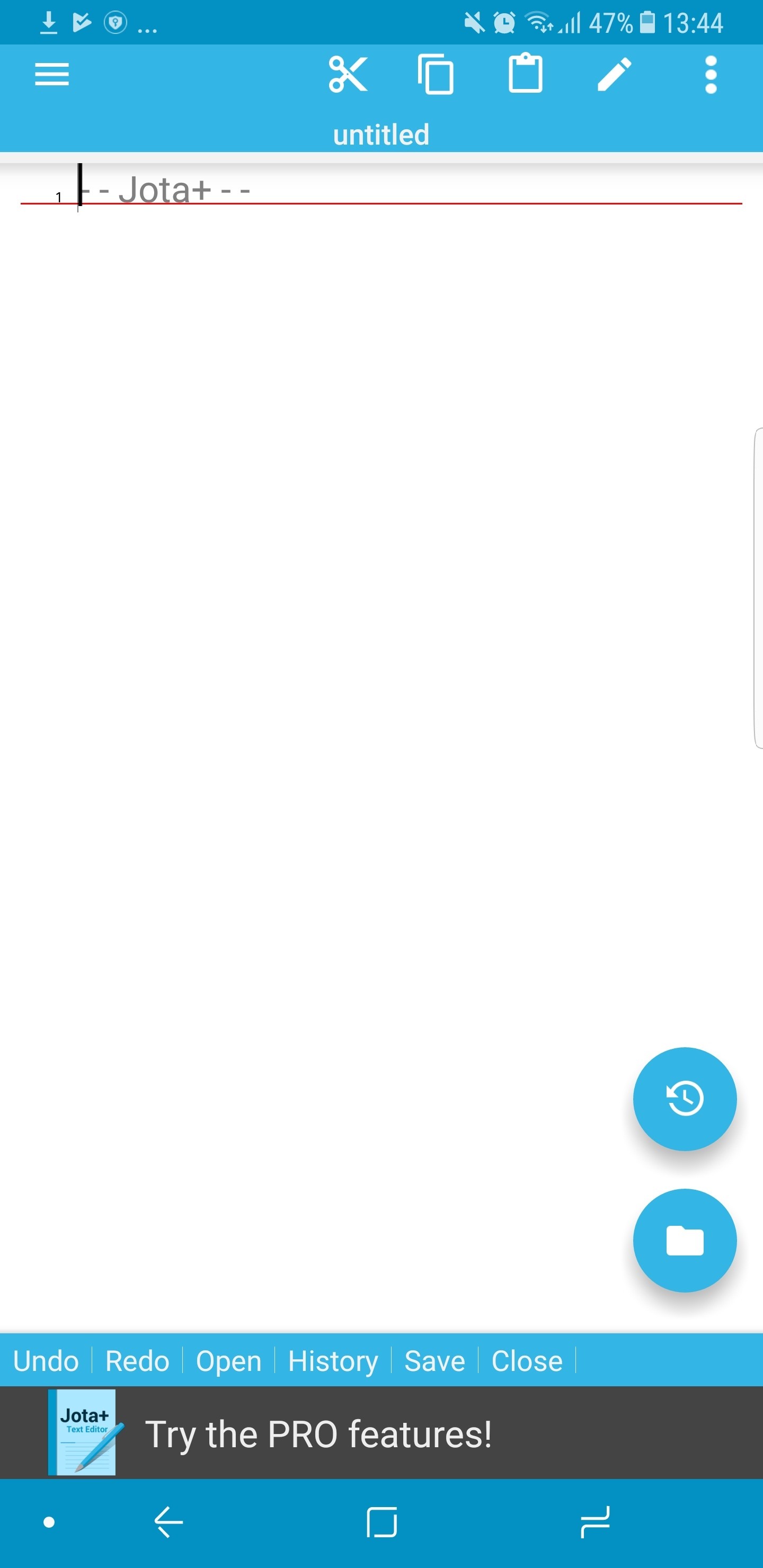Open the folder floating button
The width and height of the screenshot is (763, 1568).
685,1240
